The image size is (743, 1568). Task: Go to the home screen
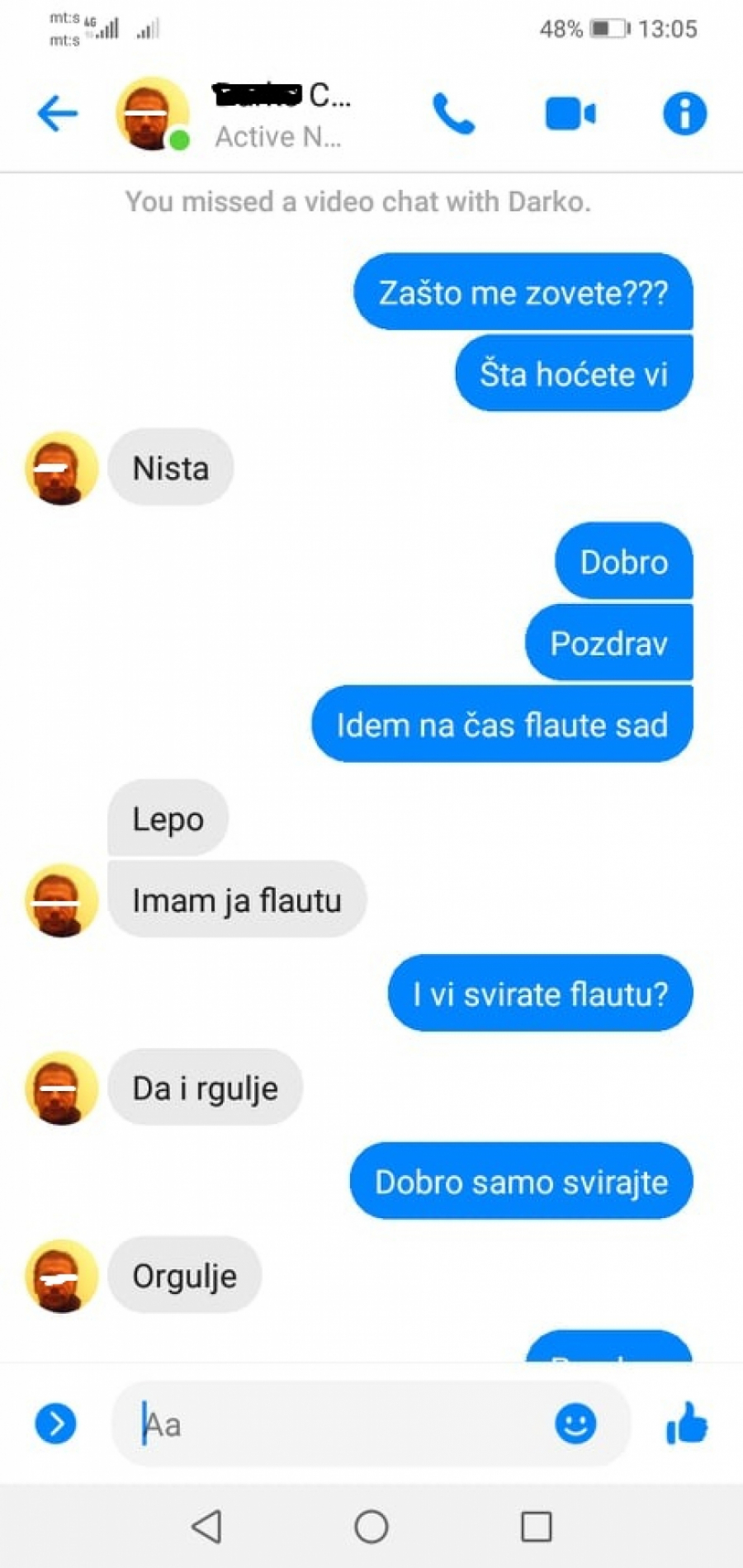click(371, 1527)
